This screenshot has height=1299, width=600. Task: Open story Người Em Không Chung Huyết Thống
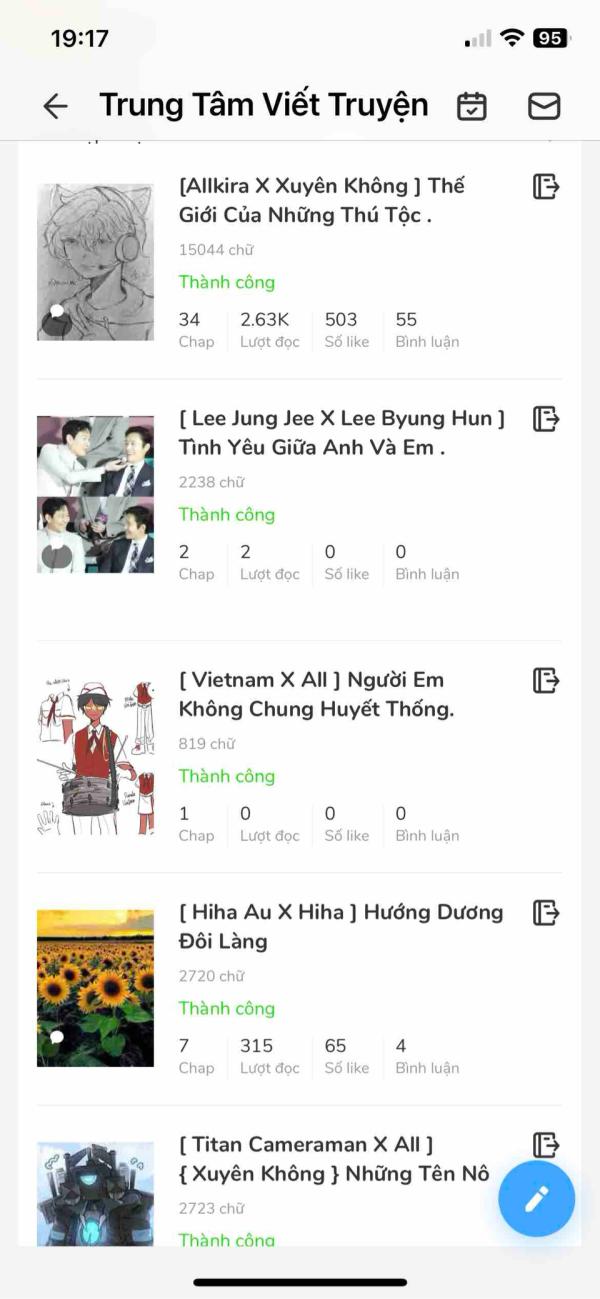(x=316, y=694)
